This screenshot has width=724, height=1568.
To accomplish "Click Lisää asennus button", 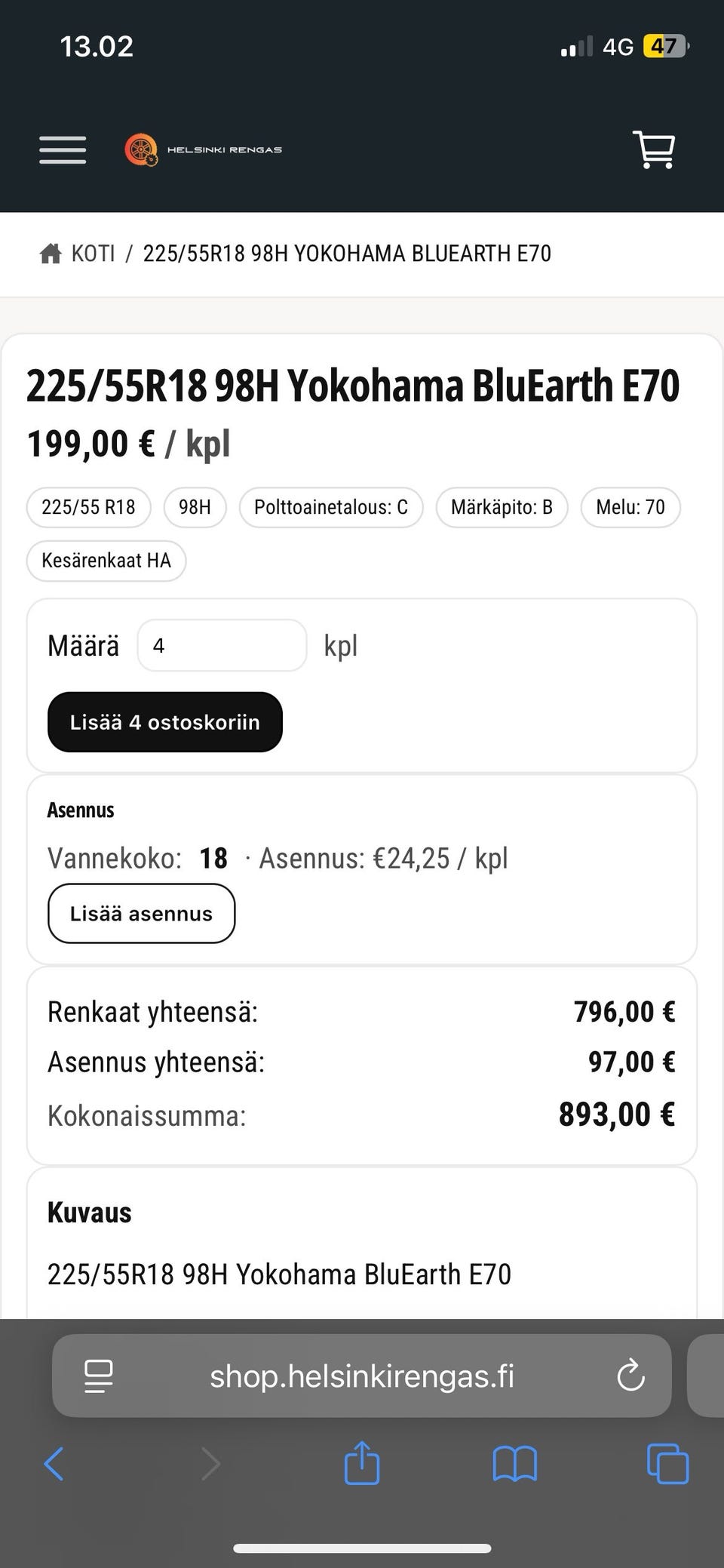I will 141,914.
